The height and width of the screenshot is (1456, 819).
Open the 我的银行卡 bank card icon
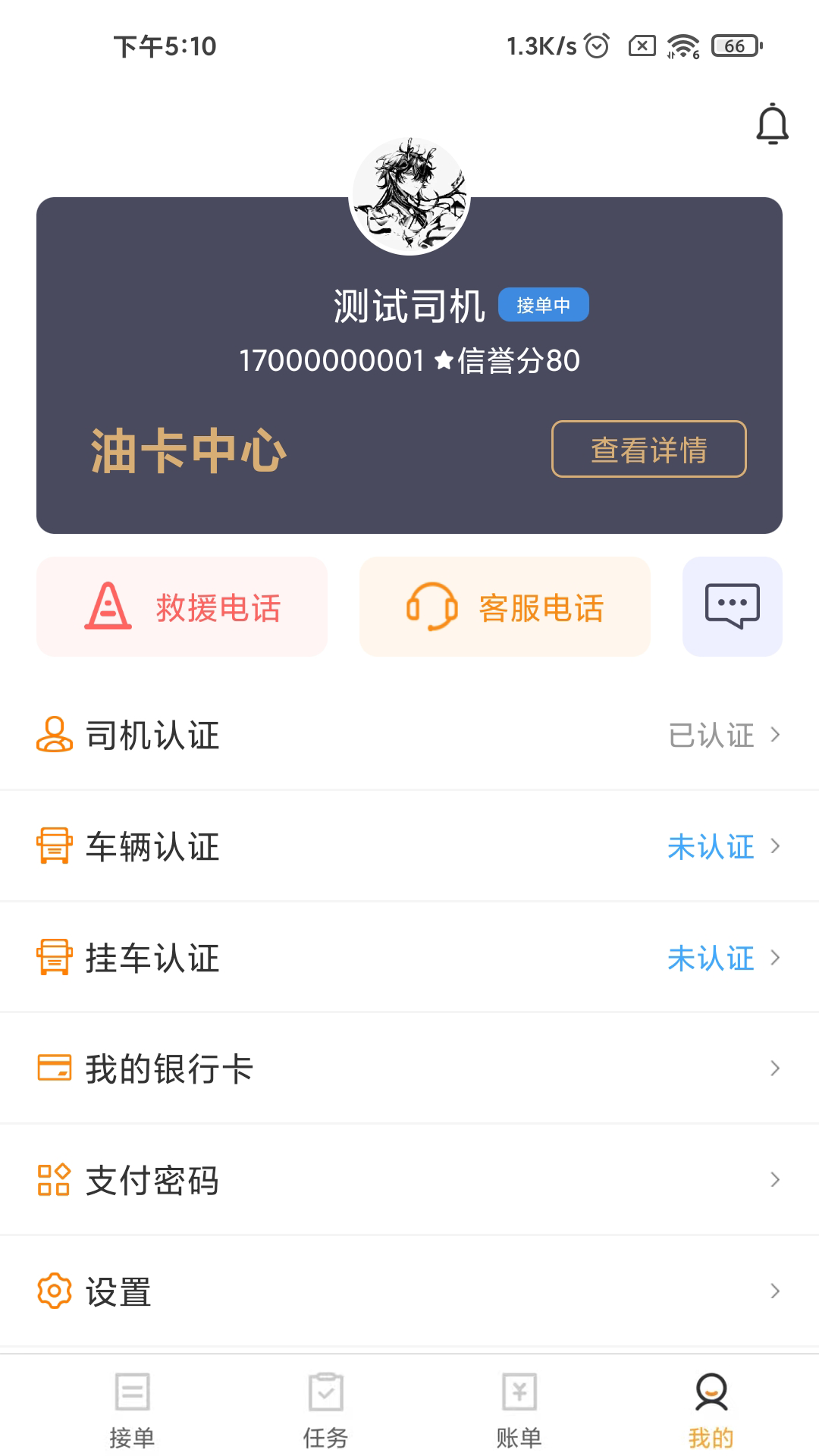(53, 1068)
